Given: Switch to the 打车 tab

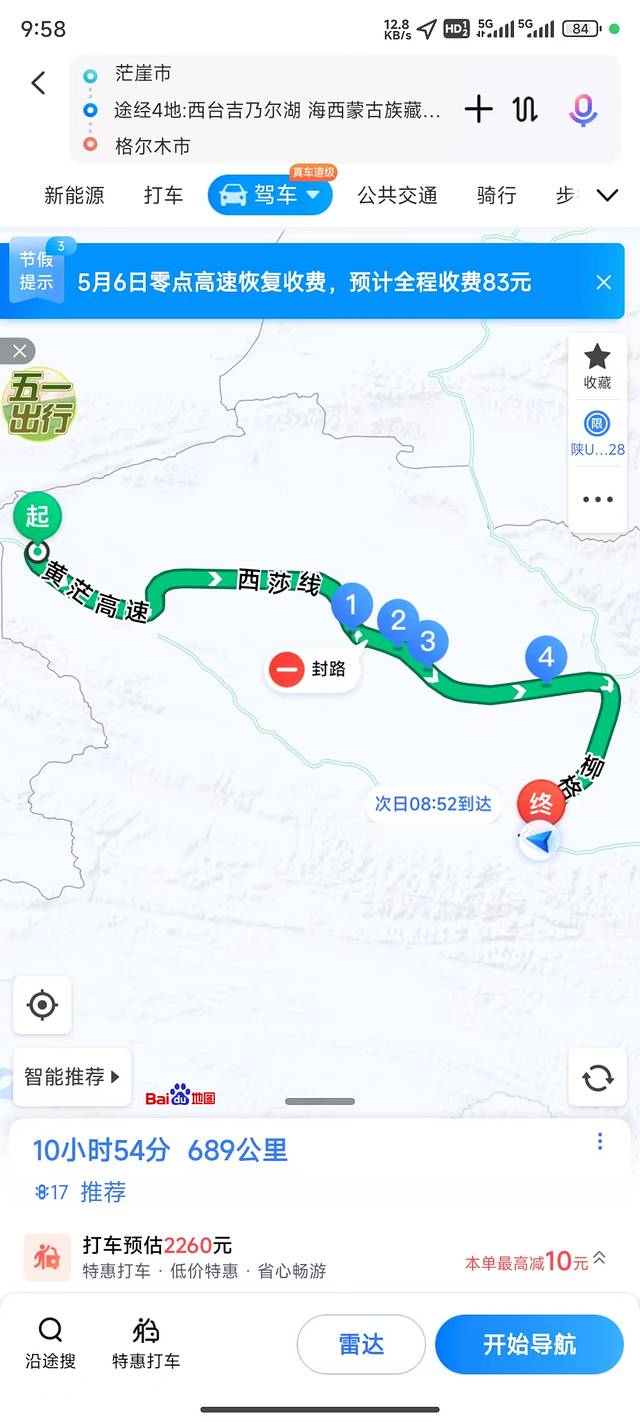Looking at the screenshot, I should pos(163,195).
